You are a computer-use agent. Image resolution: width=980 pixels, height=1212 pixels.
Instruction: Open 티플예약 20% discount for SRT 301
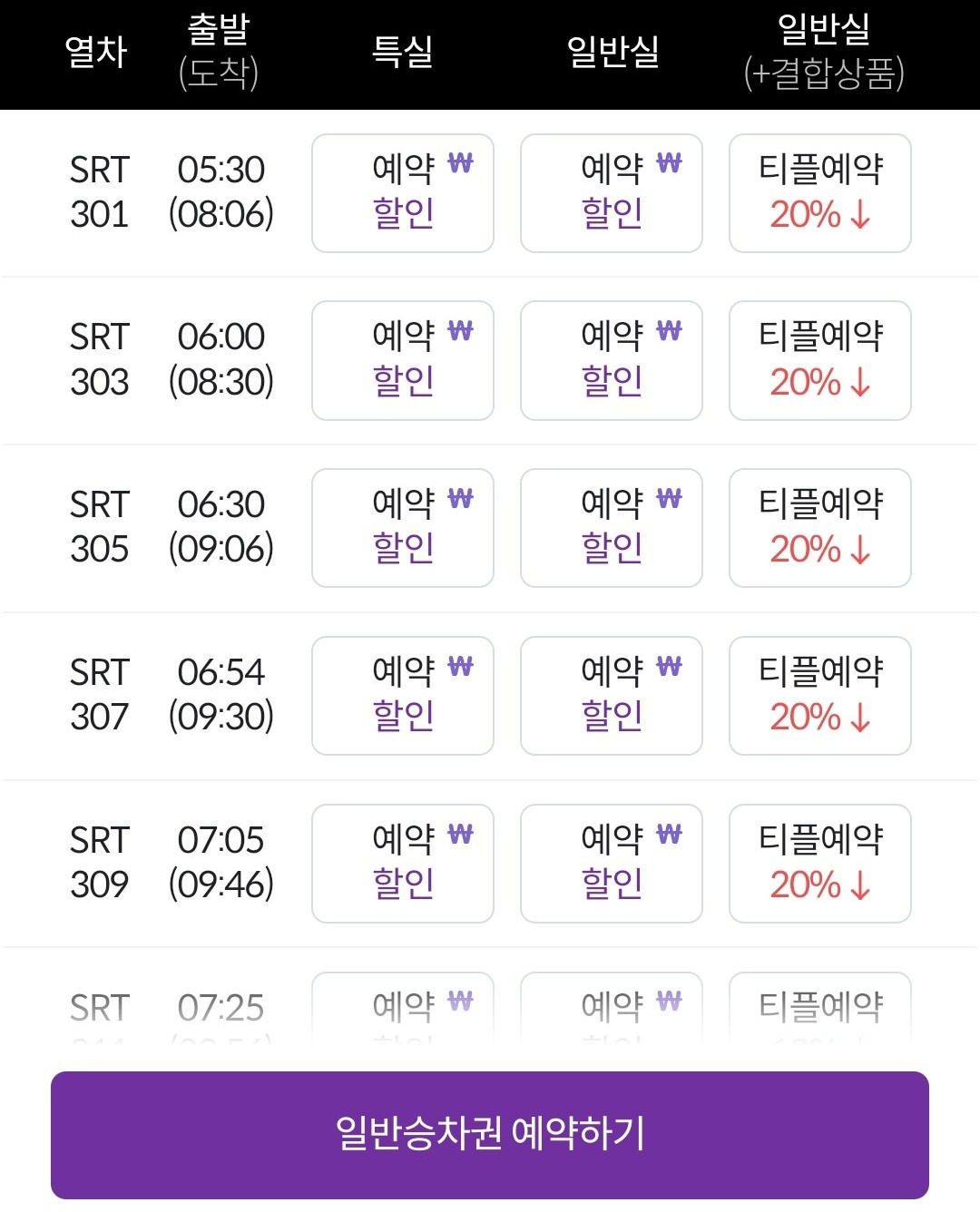coord(818,192)
